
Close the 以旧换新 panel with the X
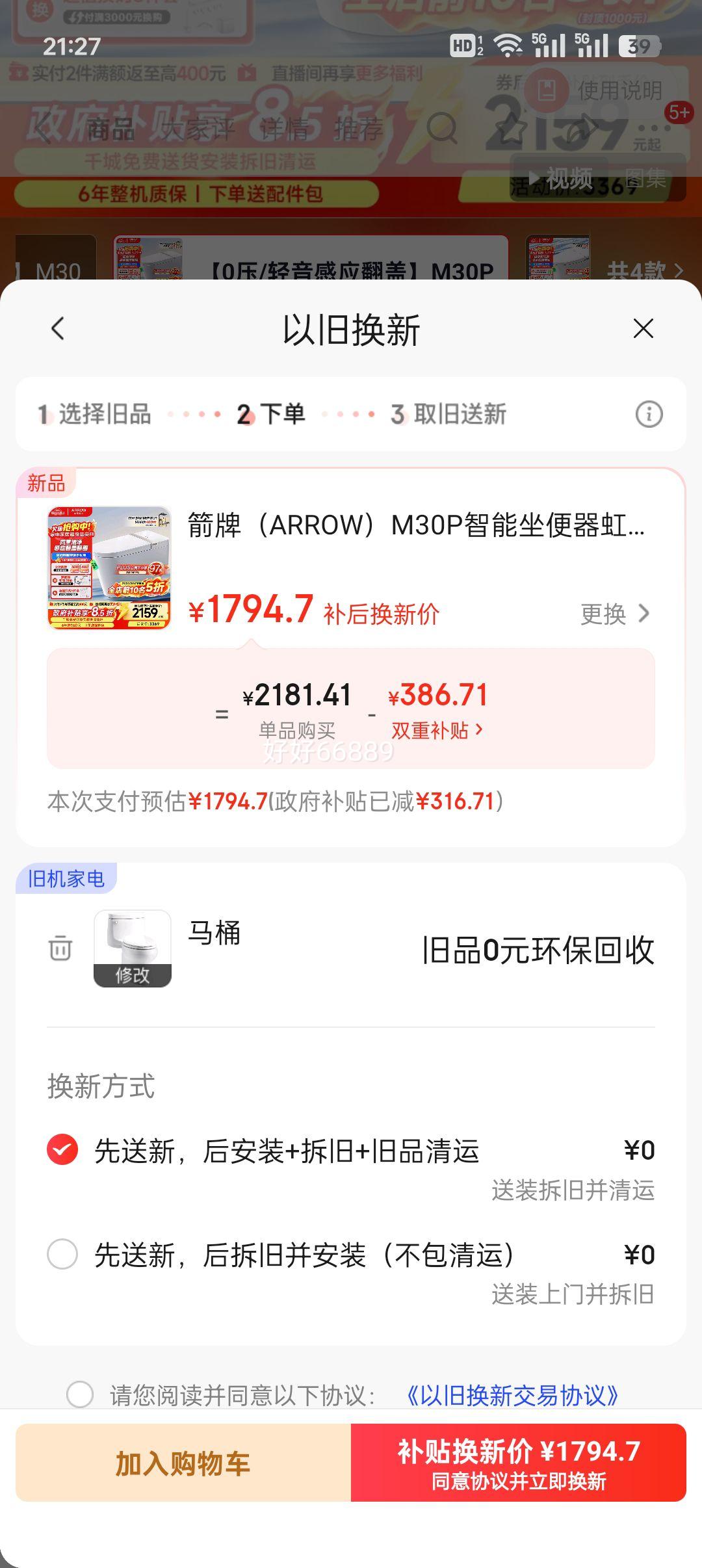[x=642, y=330]
